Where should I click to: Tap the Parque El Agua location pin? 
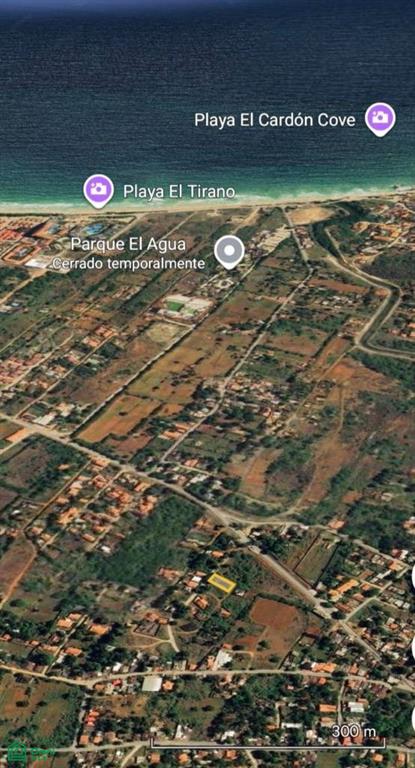click(229, 252)
